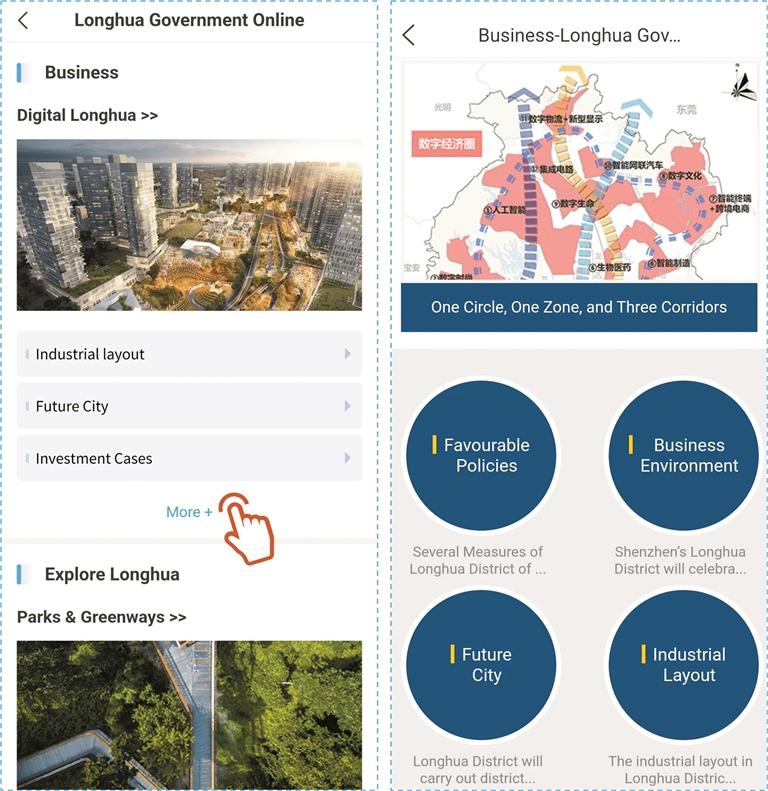Open the Parks & Greenways >> link
This screenshot has width=768, height=791.
pyautogui.click(x=102, y=617)
